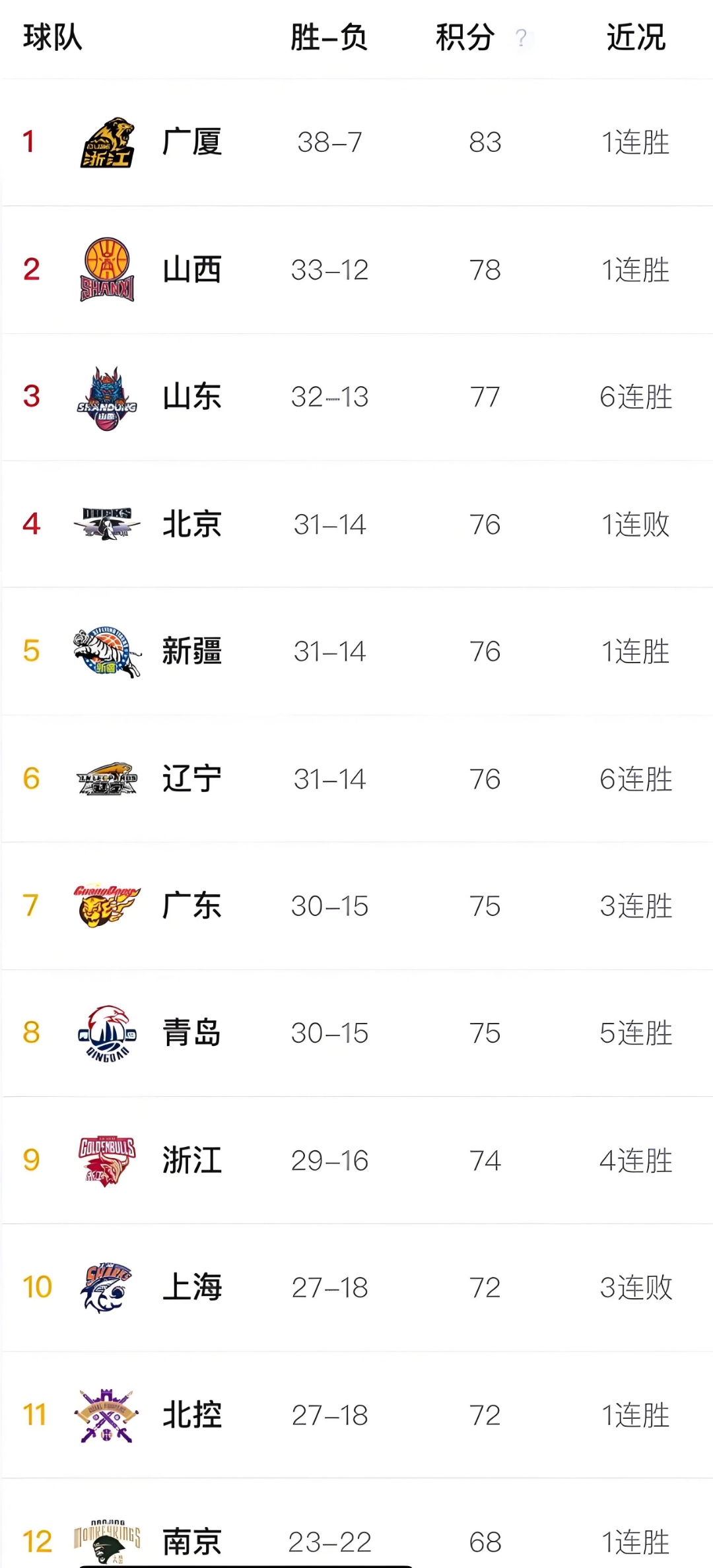The height and width of the screenshot is (1568, 713).
Task: Click the 山西 Shanxi team badge
Action: point(108,269)
